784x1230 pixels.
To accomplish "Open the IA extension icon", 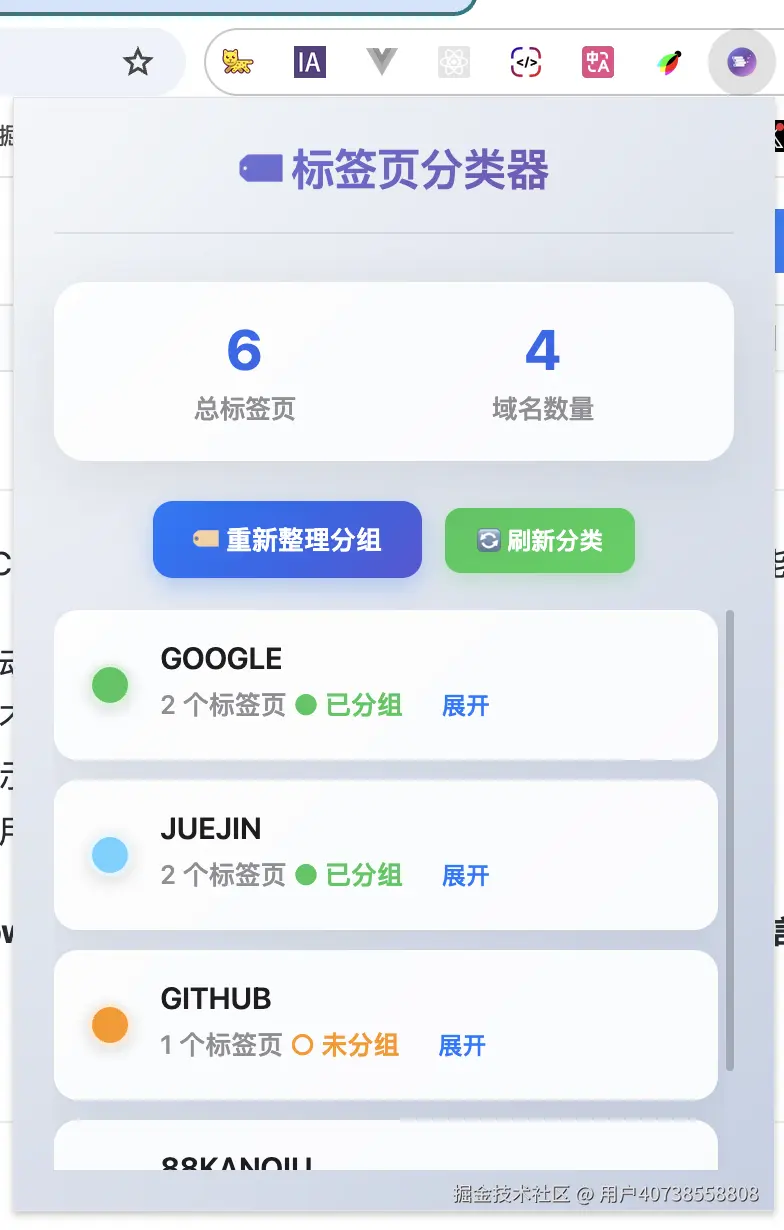I will coord(310,63).
